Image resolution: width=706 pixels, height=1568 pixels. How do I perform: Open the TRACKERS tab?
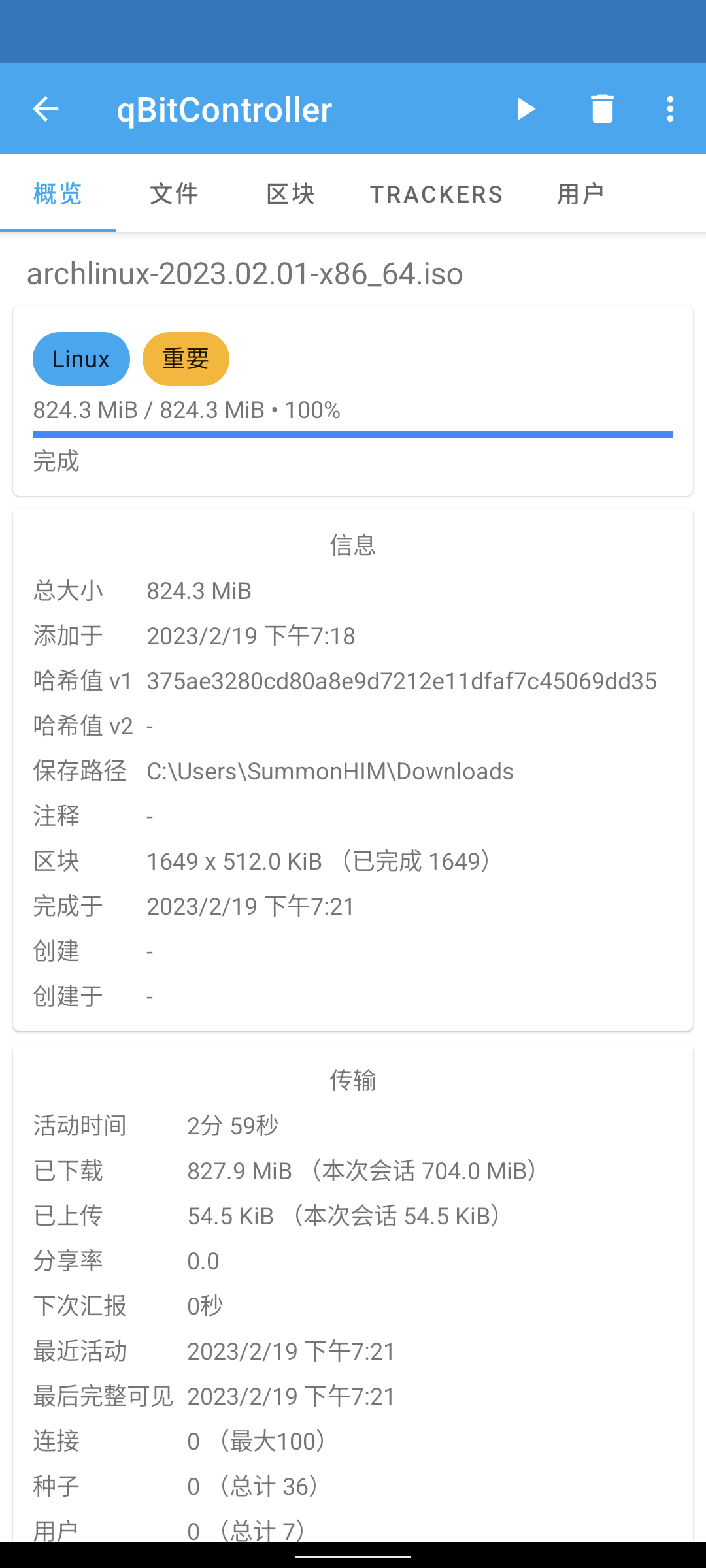pyautogui.click(x=436, y=194)
